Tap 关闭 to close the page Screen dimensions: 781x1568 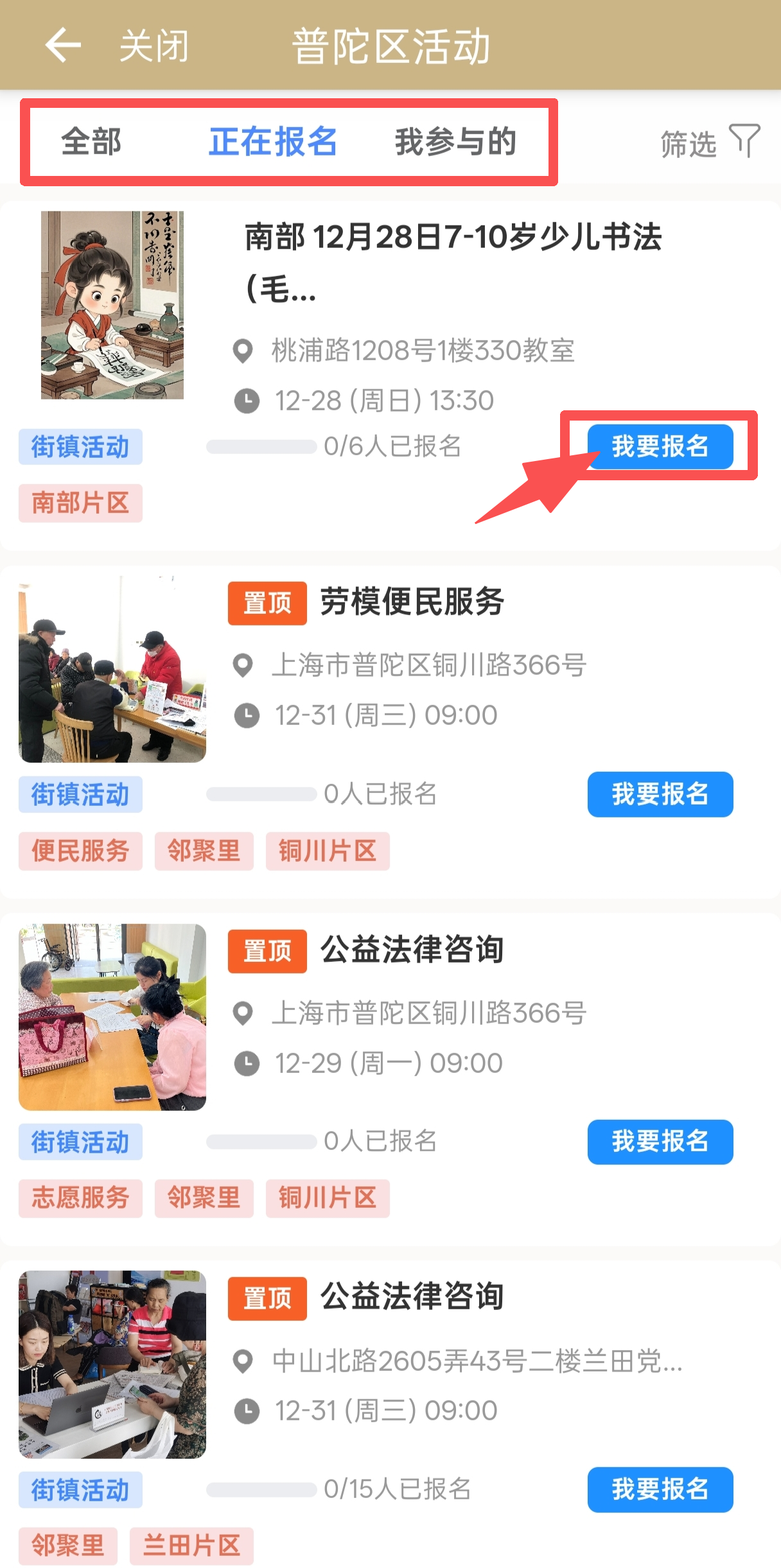[x=154, y=46]
